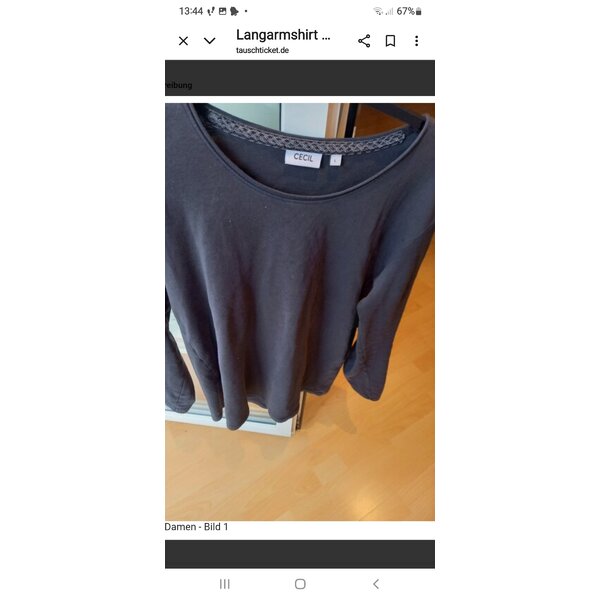The image size is (600, 600).
Task: Minimize the tab with the down chevron
Action: click(x=210, y=41)
